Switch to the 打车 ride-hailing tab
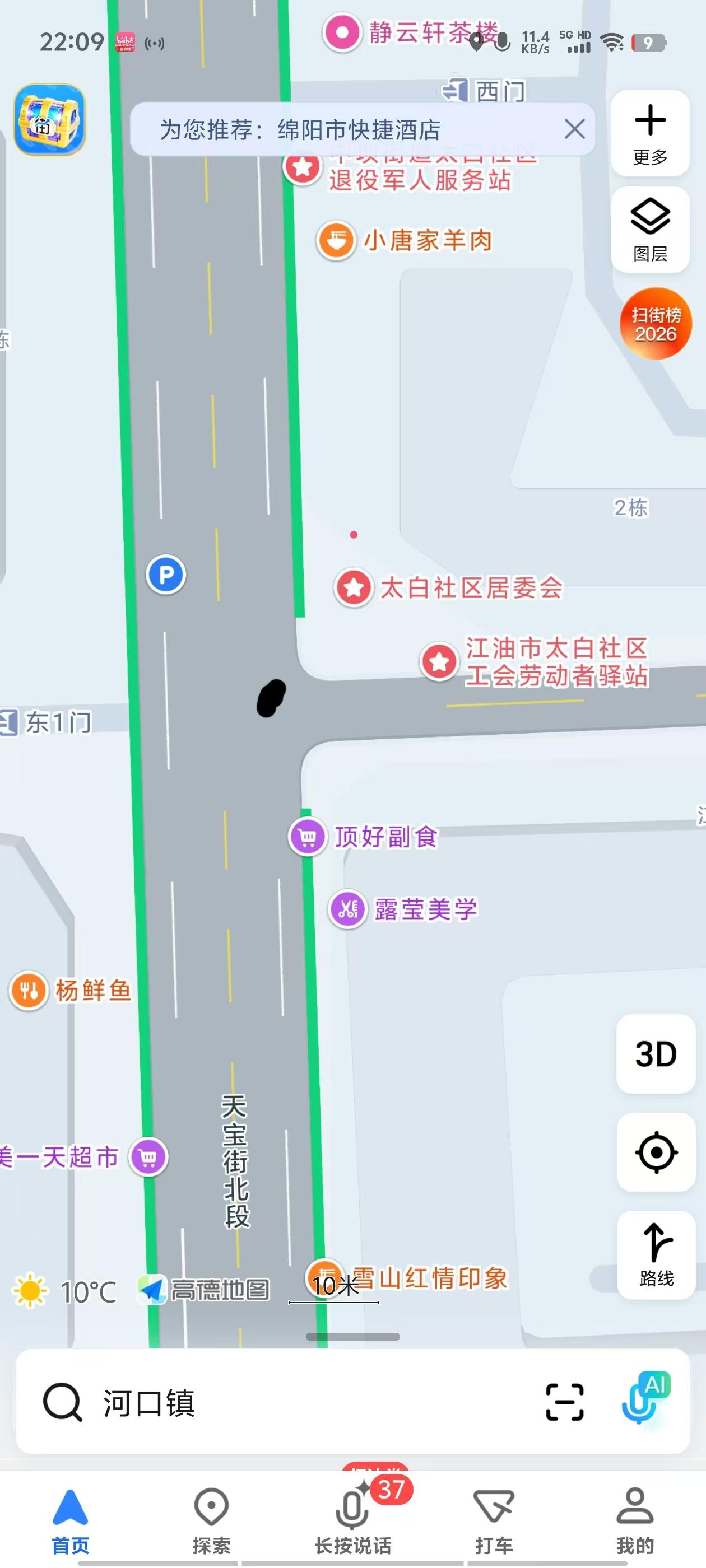Screen dimensions: 706x1568 [494, 1519]
